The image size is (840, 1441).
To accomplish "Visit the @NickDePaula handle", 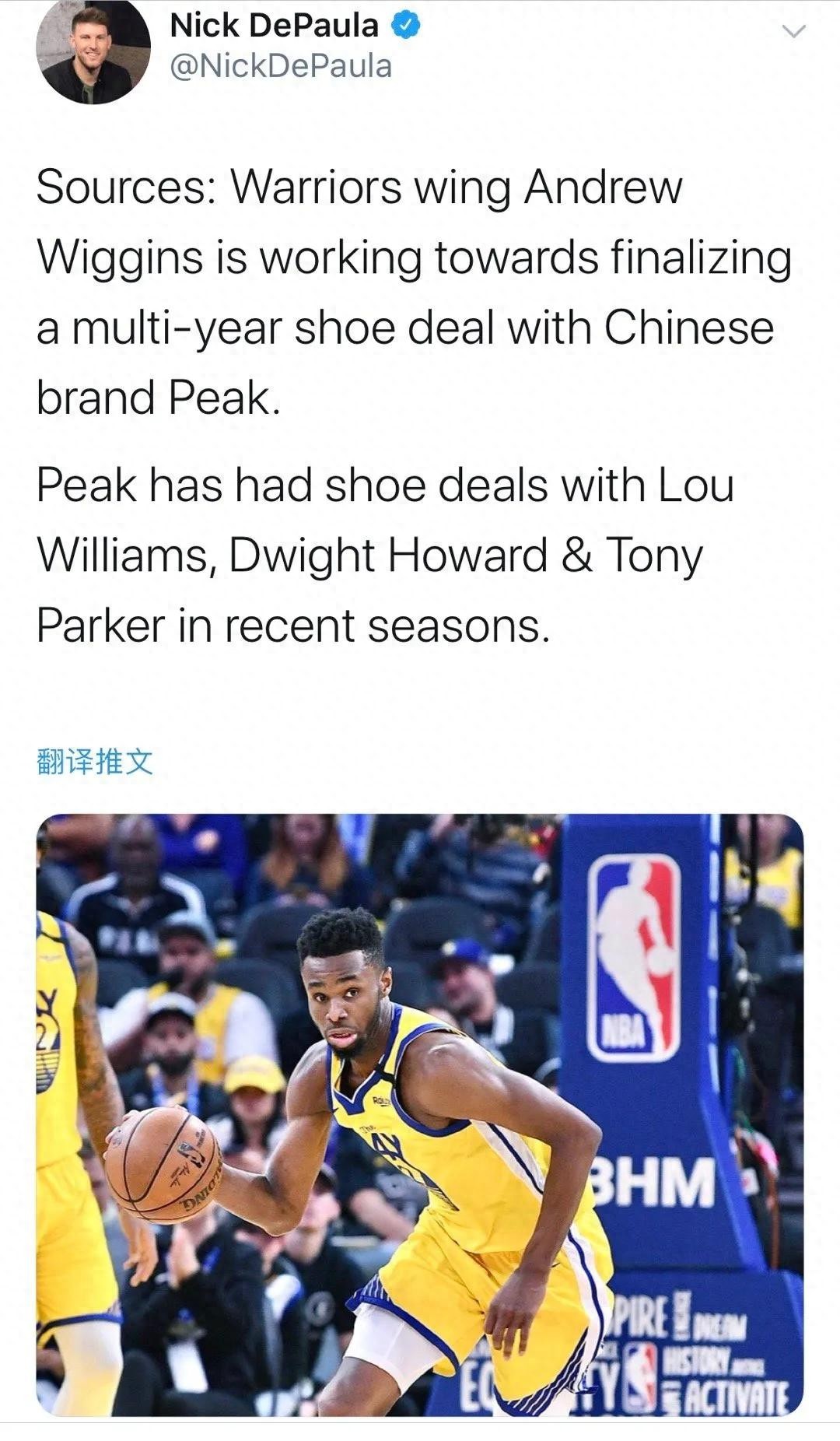I will click(x=280, y=67).
